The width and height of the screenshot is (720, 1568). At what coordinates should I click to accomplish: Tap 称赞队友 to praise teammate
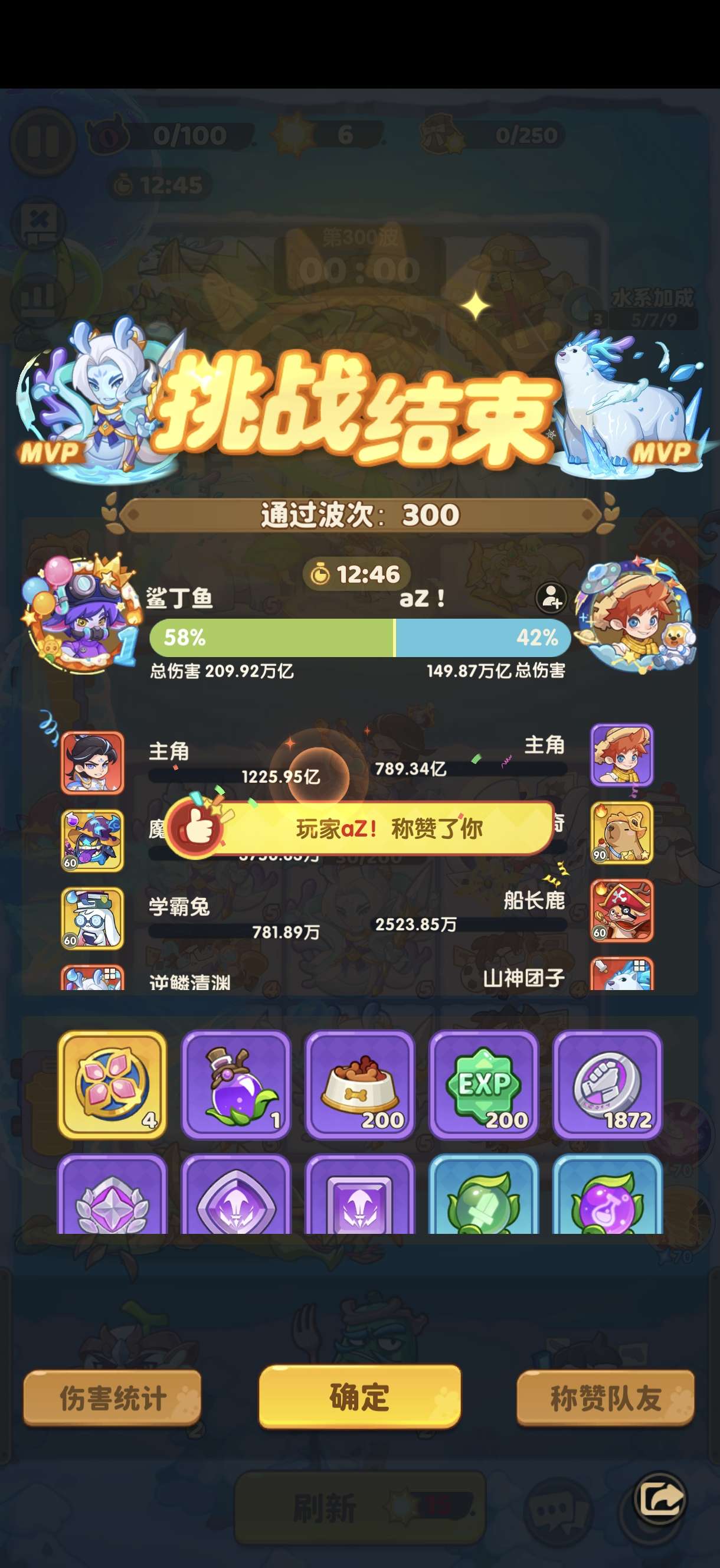(605, 1397)
